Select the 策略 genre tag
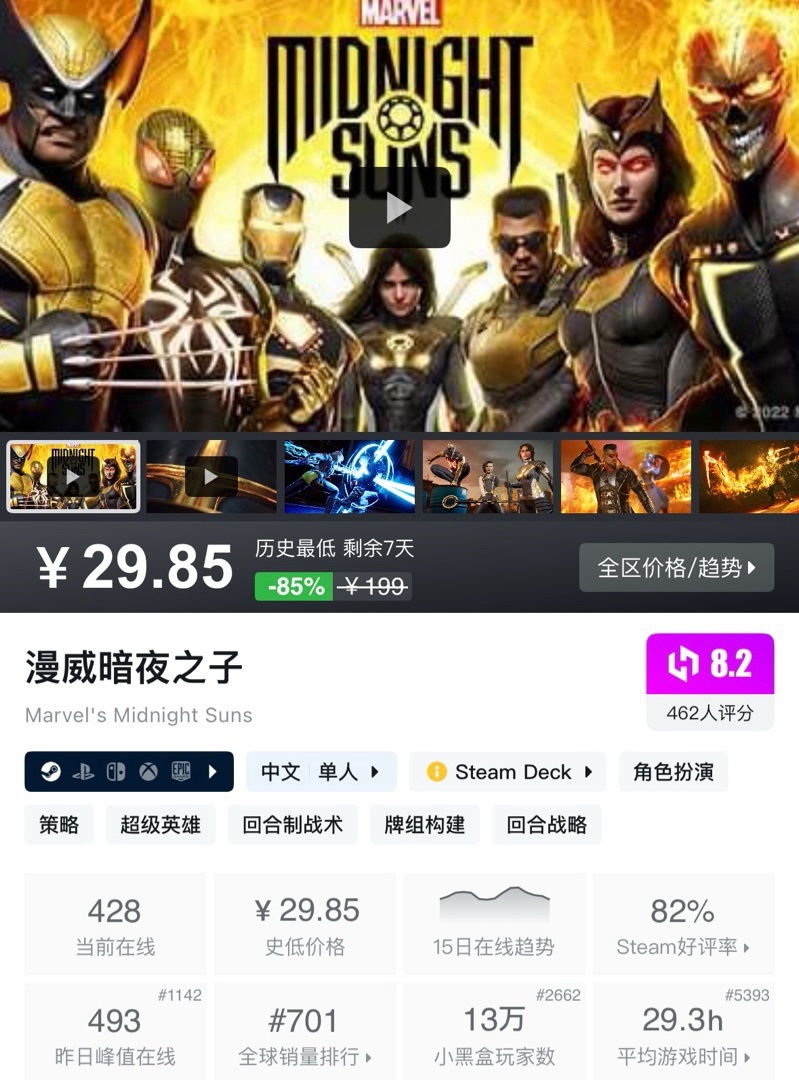The image size is (799, 1080). point(58,826)
